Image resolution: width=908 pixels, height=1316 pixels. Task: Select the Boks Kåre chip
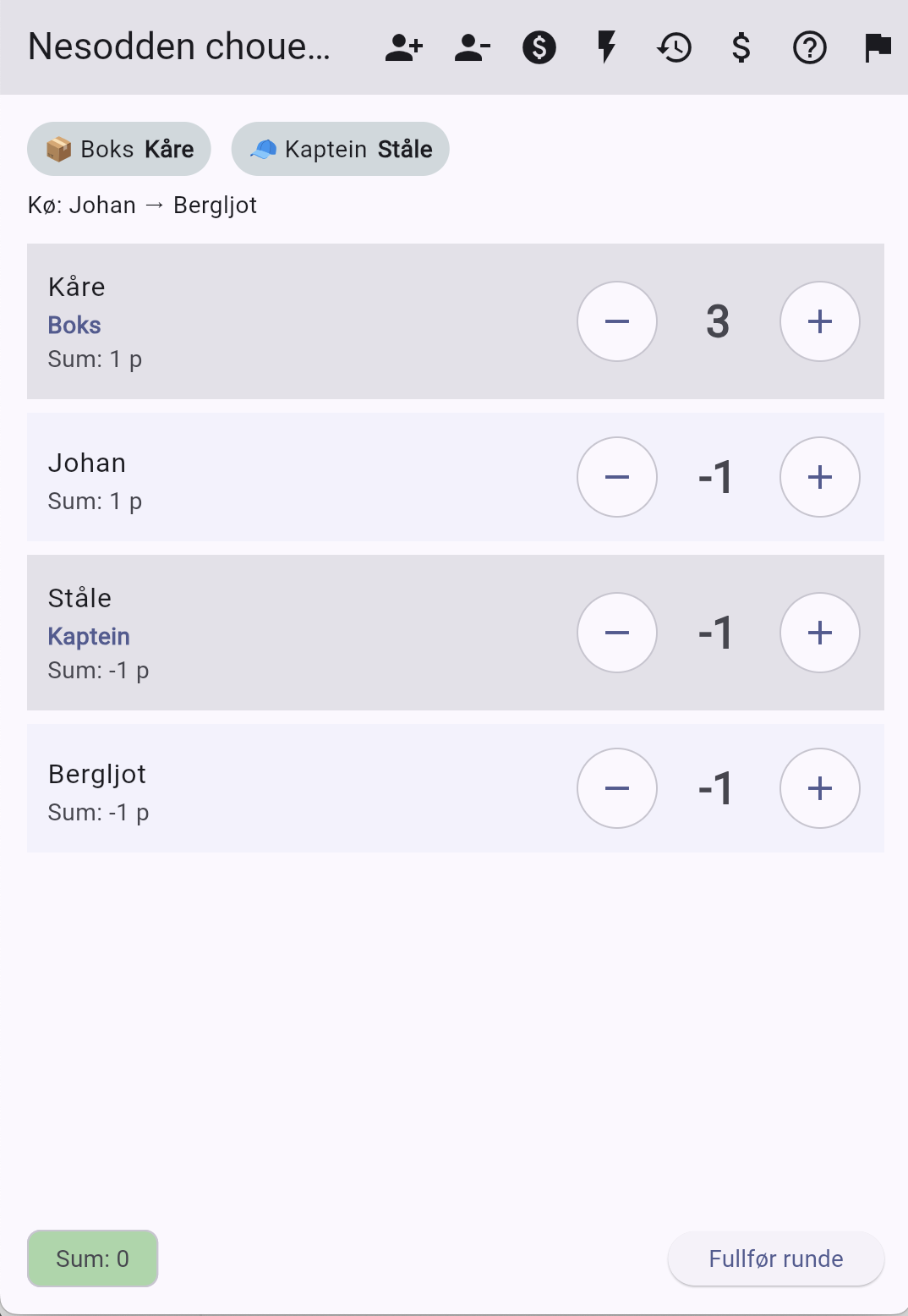pyautogui.click(x=119, y=149)
